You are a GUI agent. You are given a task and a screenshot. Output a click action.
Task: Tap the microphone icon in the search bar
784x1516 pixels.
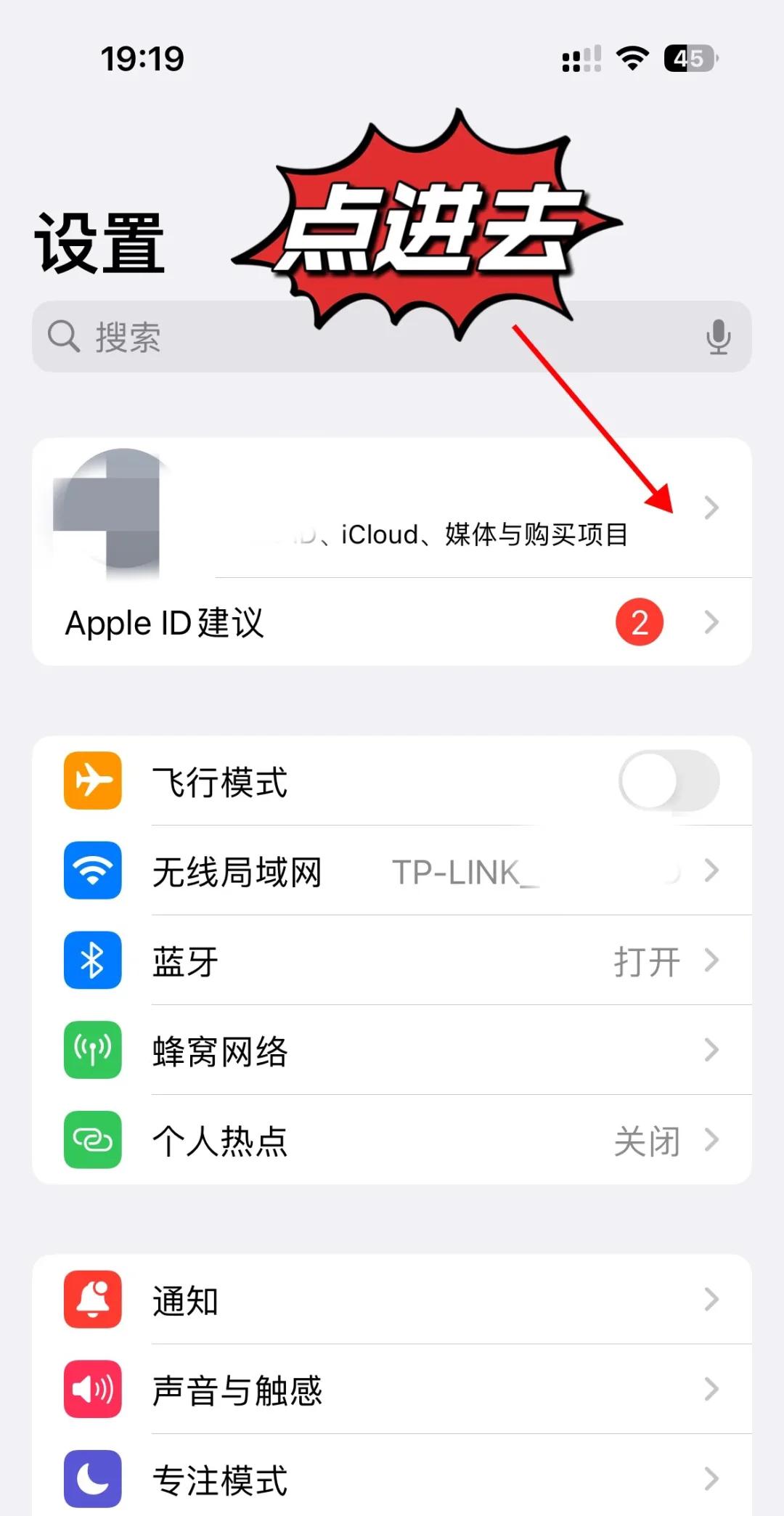[x=719, y=335]
